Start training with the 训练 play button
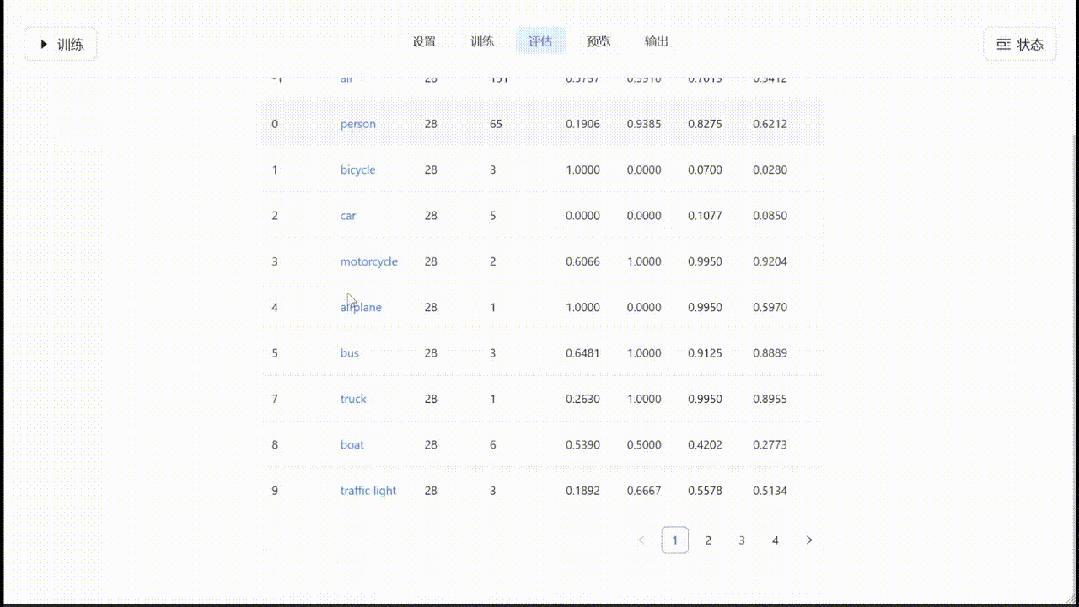 (61, 44)
